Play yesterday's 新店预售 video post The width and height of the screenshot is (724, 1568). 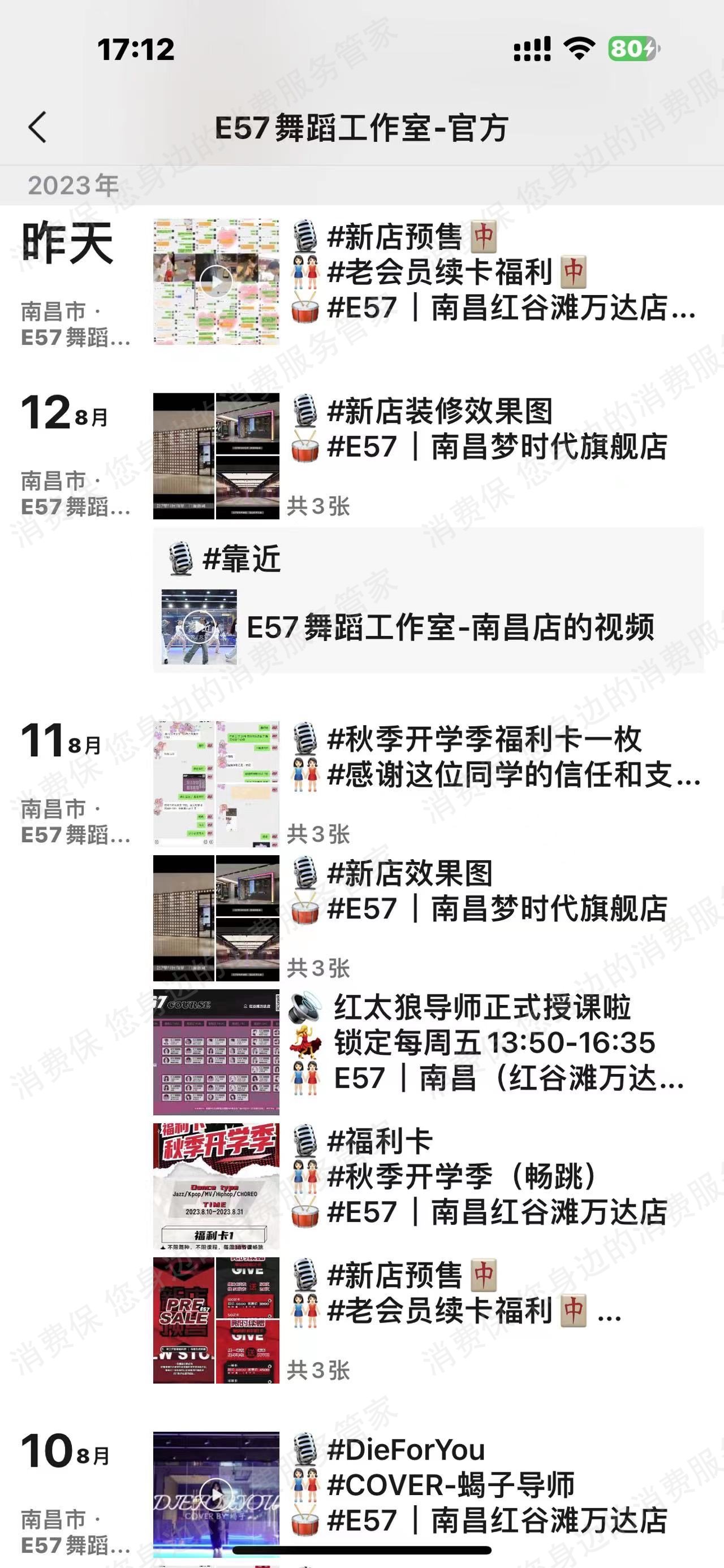pos(216,282)
